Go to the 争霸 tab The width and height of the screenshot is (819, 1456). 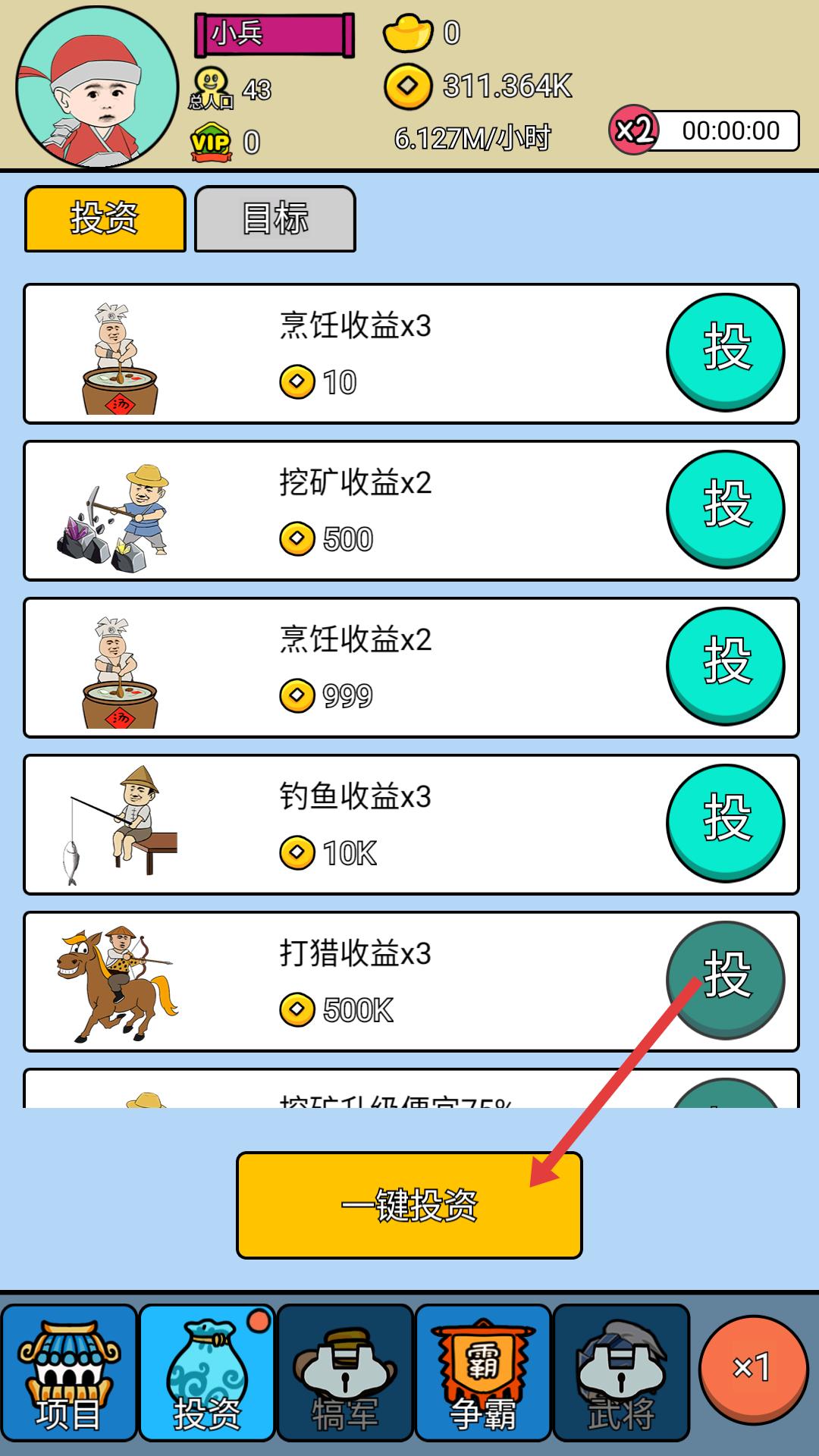(483, 1373)
